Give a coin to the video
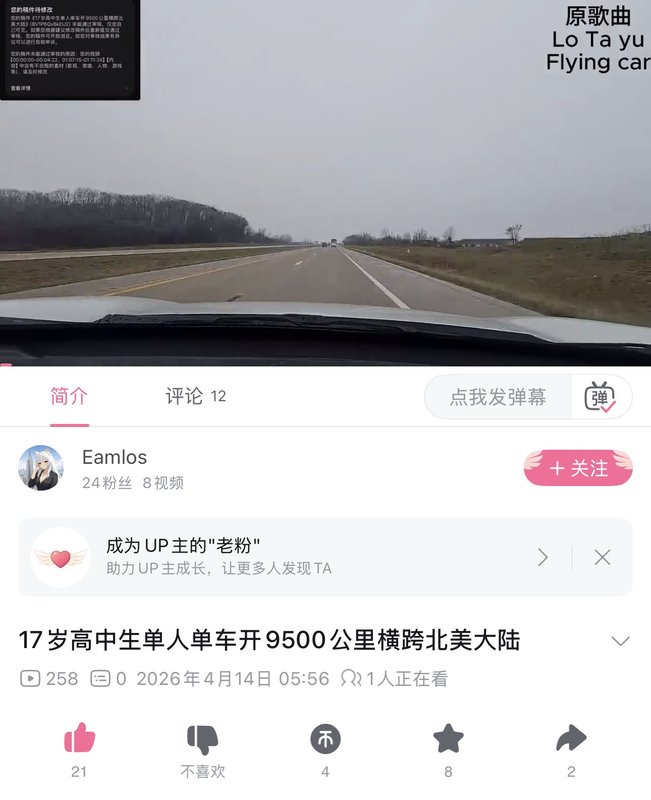The image size is (651, 800). pyautogui.click(x=325, y=740)
